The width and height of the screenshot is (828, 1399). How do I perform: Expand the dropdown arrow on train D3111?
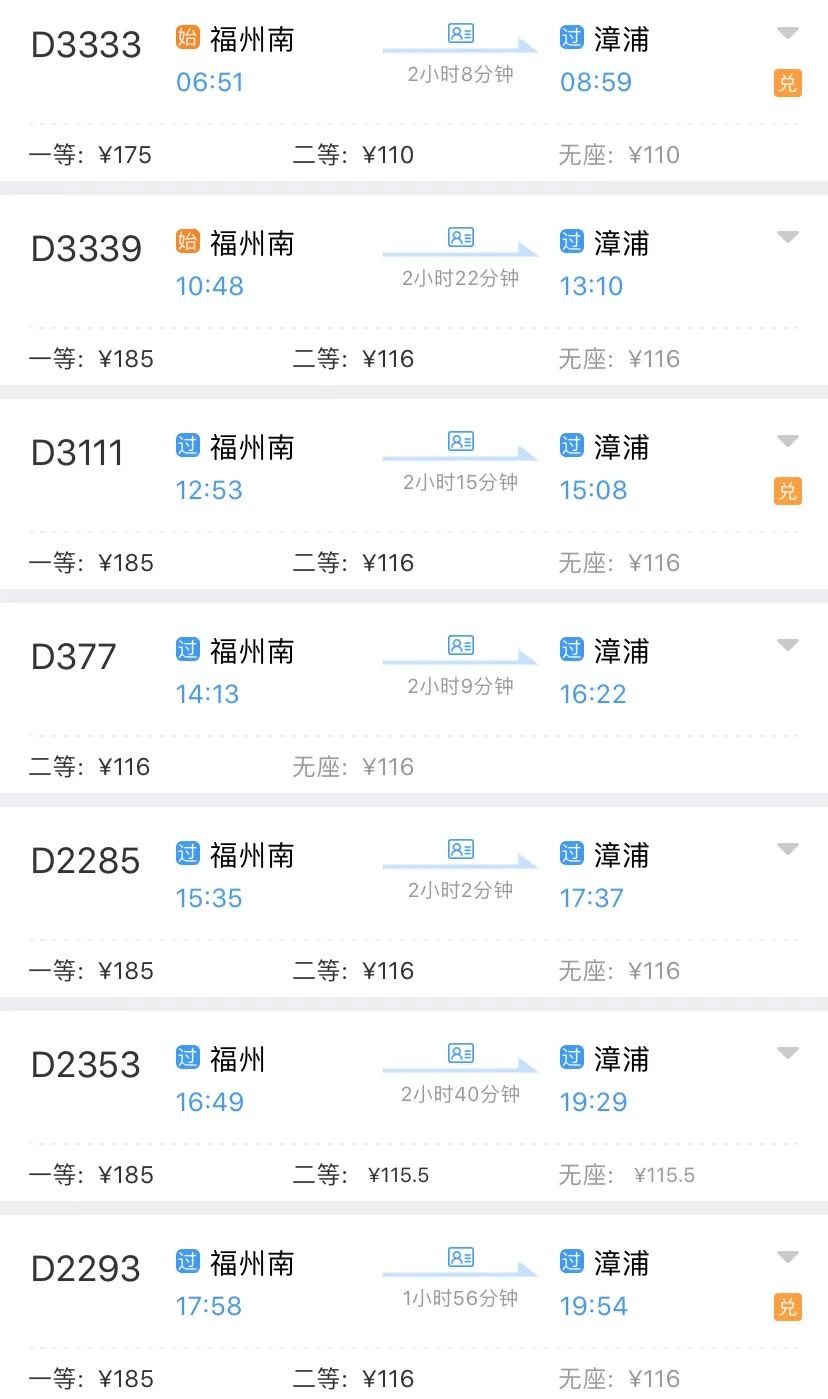788,442
